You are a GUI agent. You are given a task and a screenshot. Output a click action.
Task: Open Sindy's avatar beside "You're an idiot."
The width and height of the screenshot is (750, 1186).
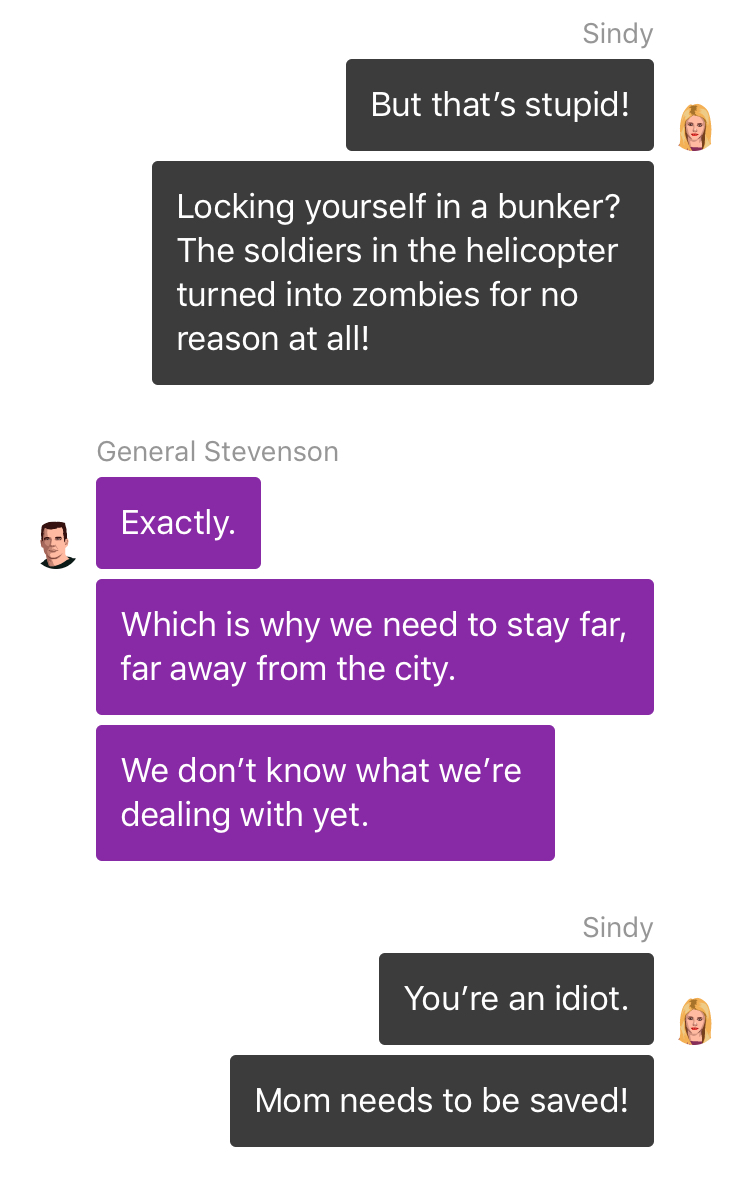point(694,1021)
